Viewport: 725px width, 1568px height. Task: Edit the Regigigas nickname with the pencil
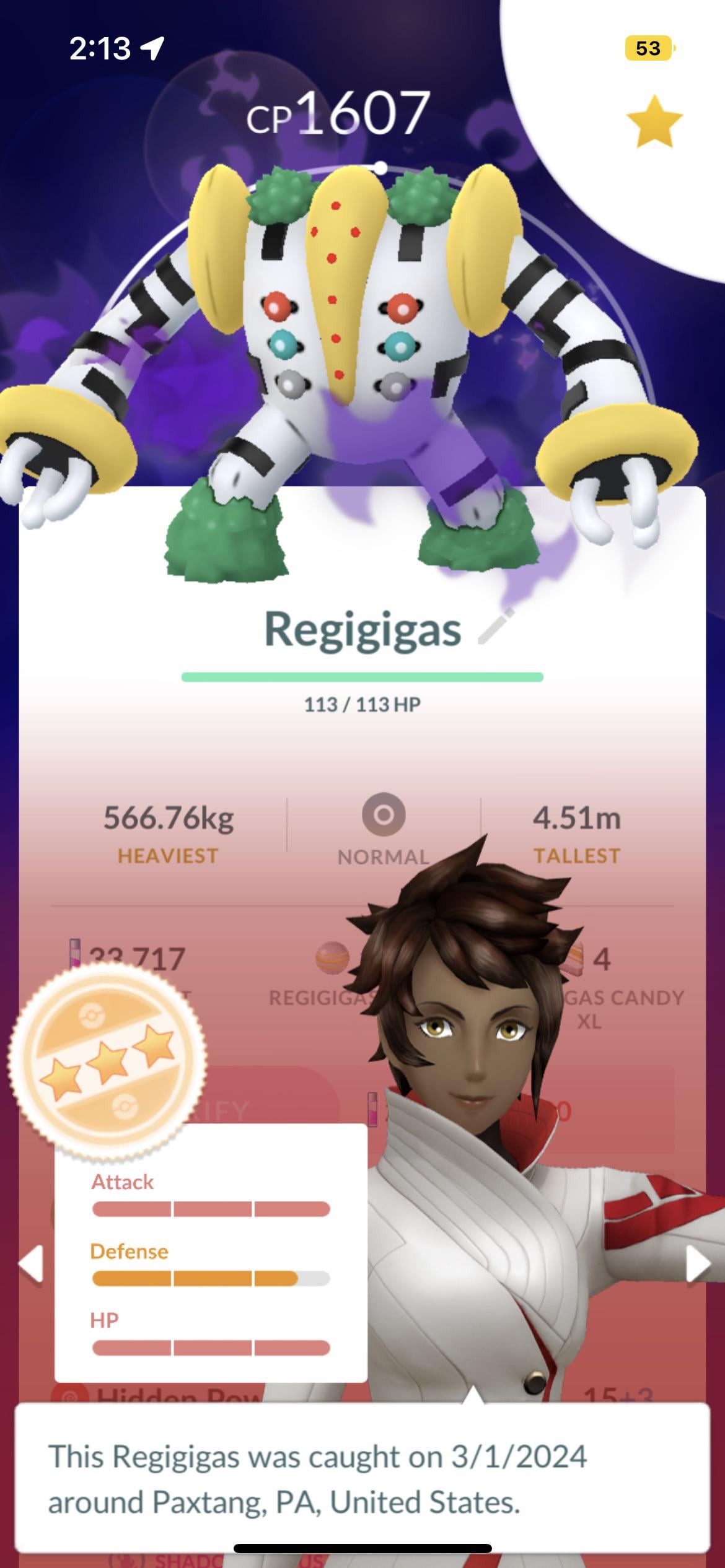496,626
